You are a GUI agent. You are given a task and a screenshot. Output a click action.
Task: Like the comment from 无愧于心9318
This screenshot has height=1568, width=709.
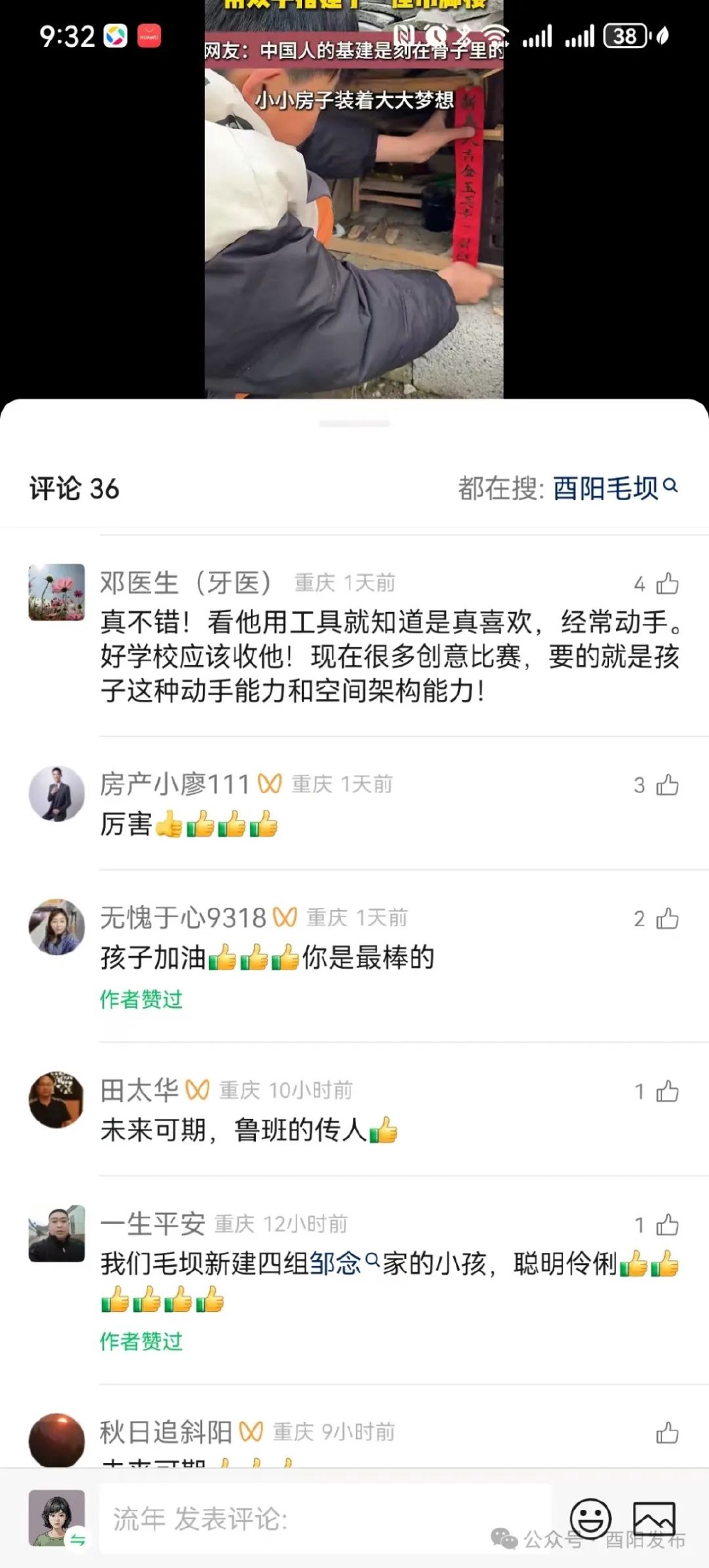tap(666, 918)
